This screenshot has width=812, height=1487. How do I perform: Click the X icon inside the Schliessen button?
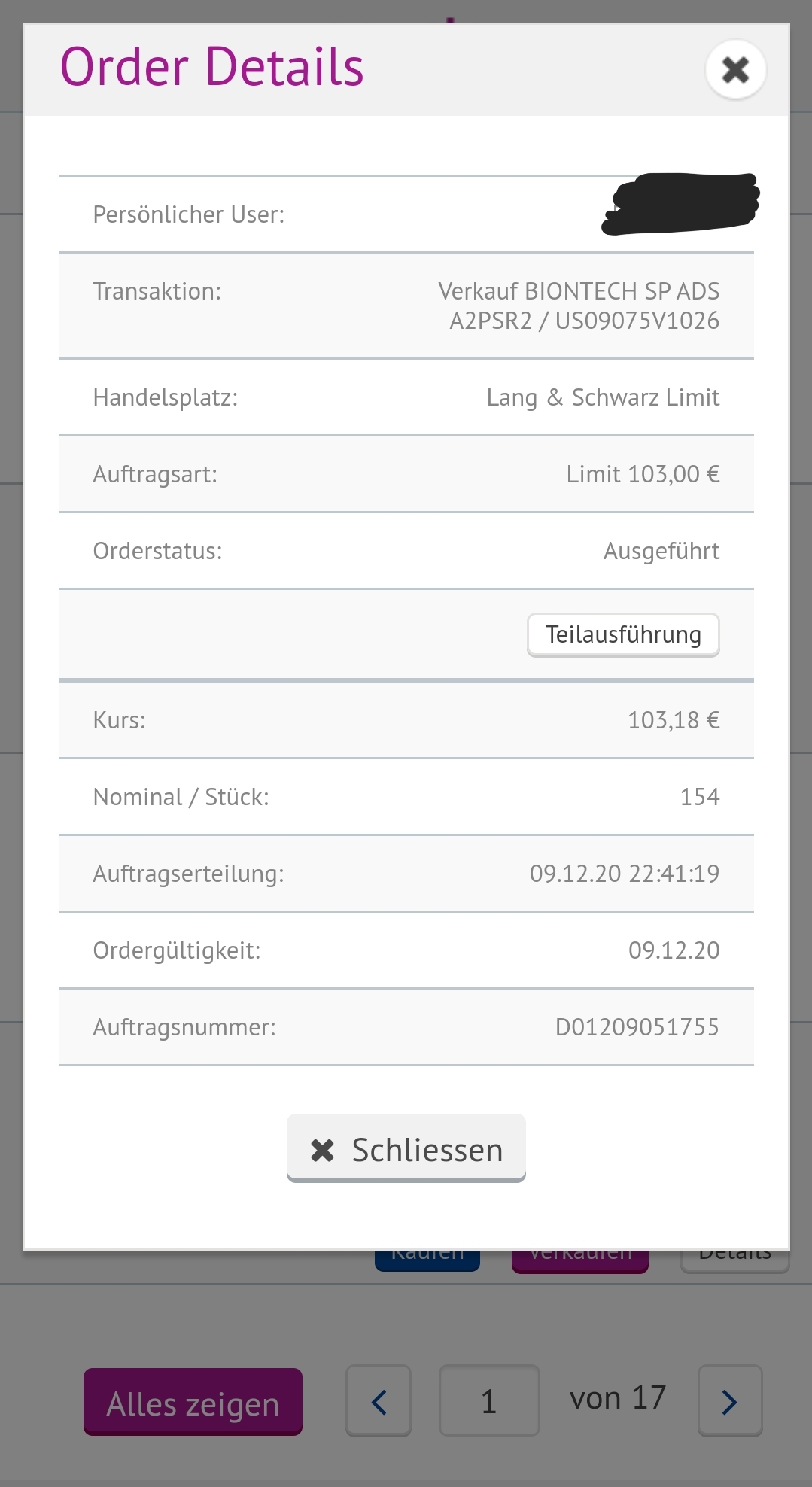(322, 1149)
